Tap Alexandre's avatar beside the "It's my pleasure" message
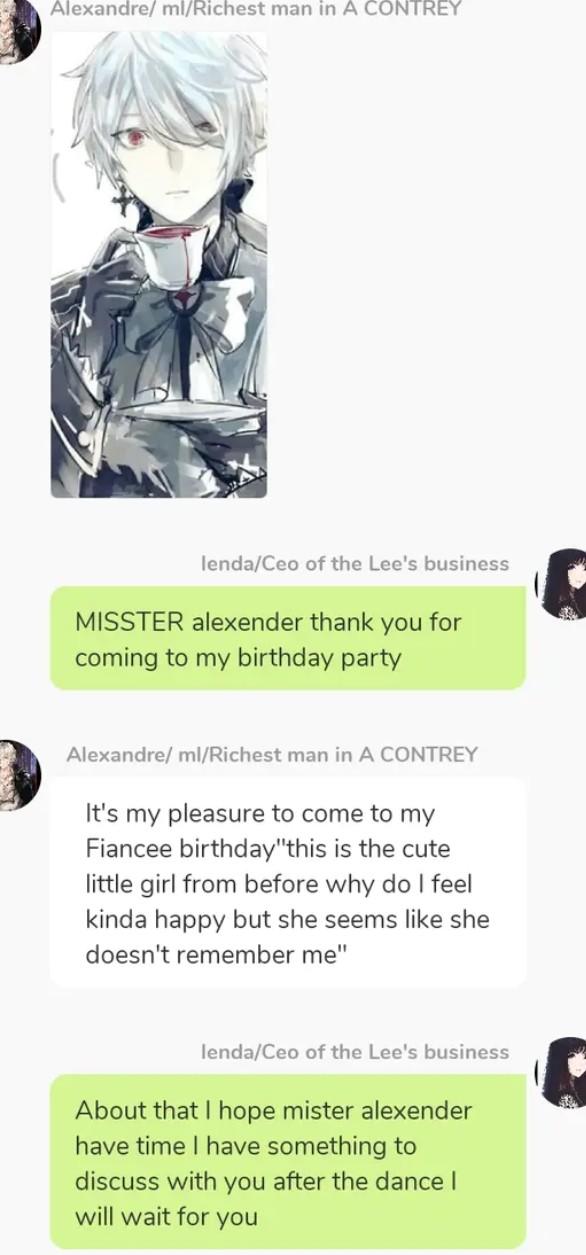 (18, 775)
